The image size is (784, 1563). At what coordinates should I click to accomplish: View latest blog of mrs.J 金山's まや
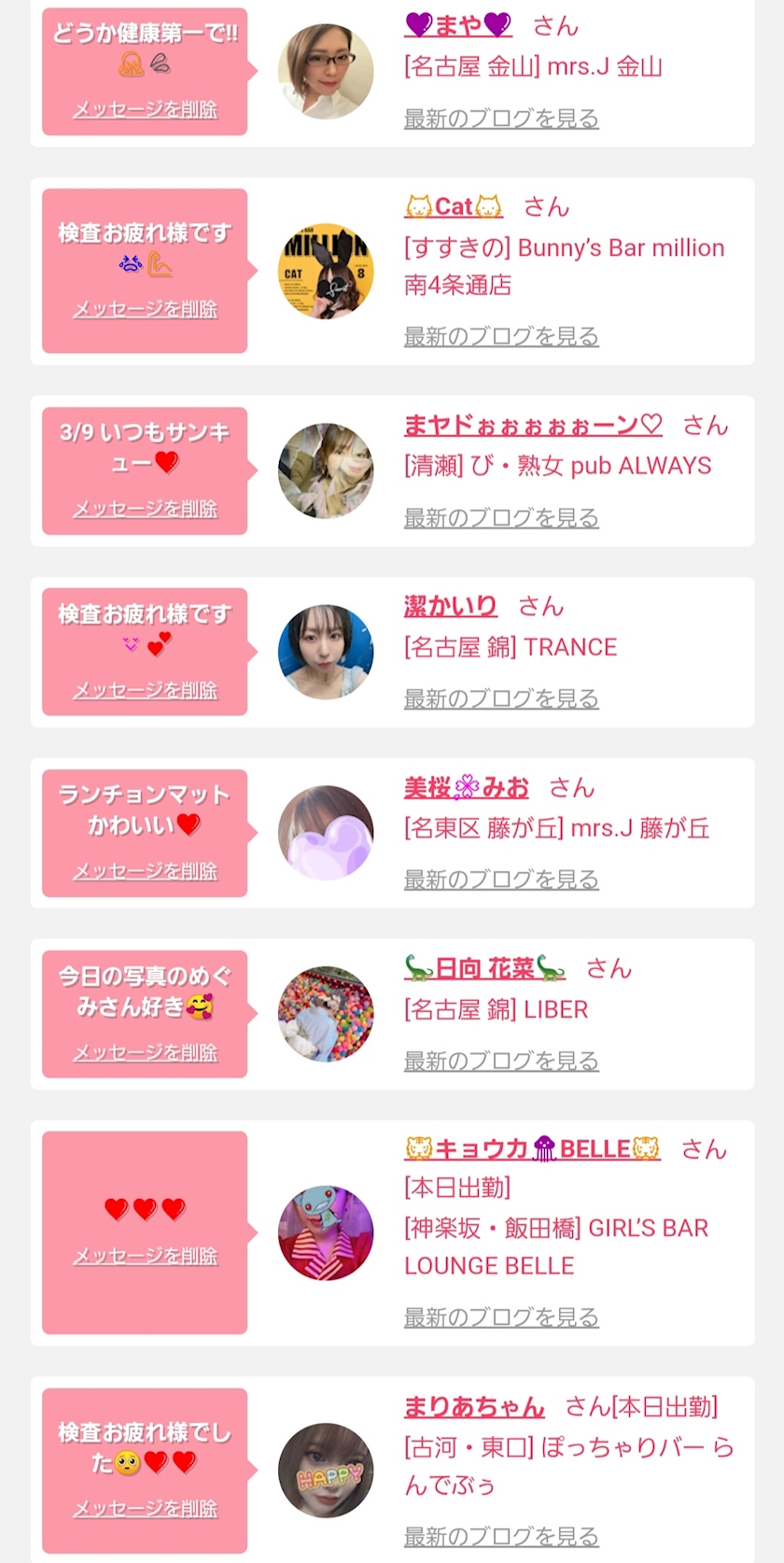pyautogui.click(x=501, y=119)
